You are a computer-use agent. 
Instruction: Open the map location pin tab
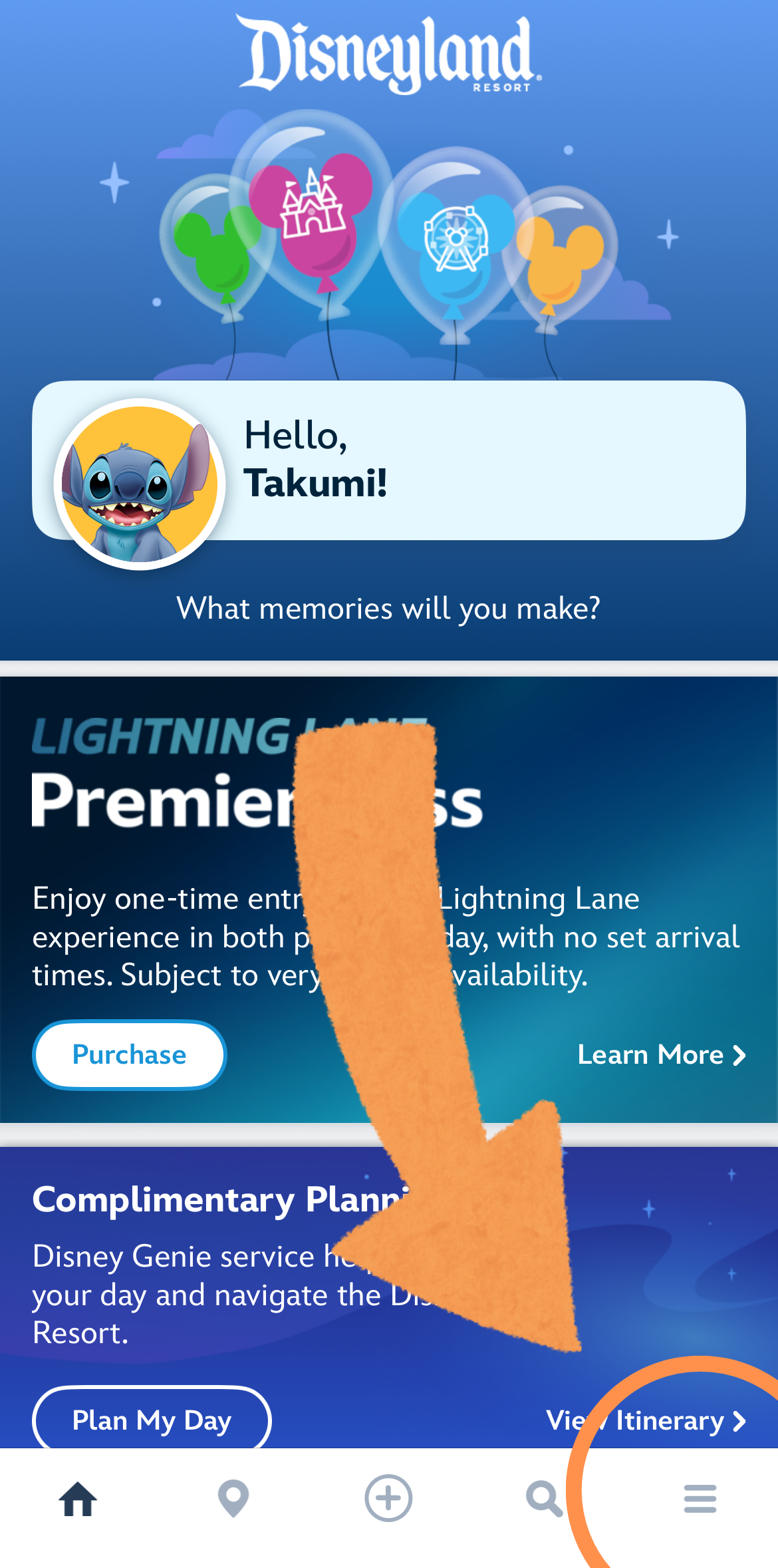233,1499
